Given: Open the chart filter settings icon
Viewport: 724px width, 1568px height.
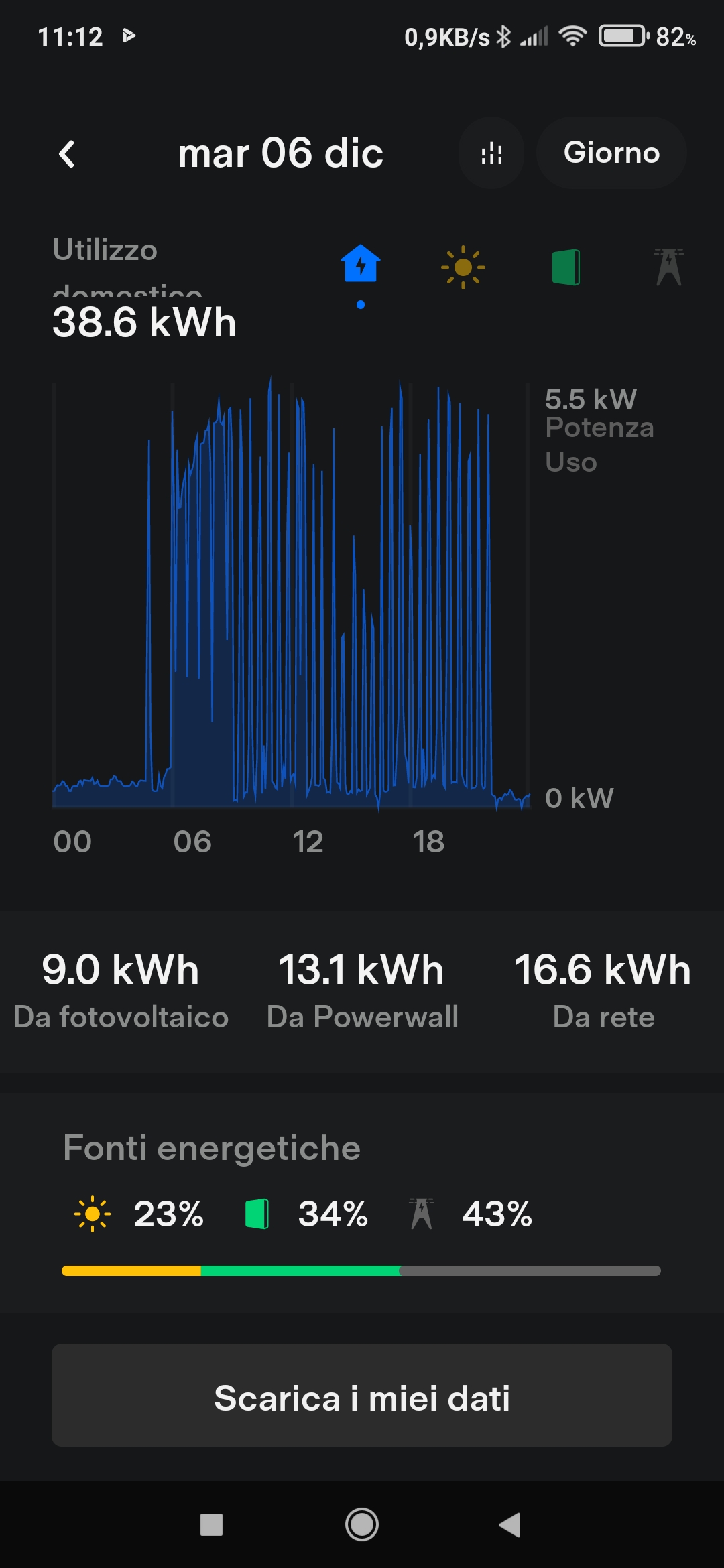Looking at the screenshot, I should click(491, 153).
